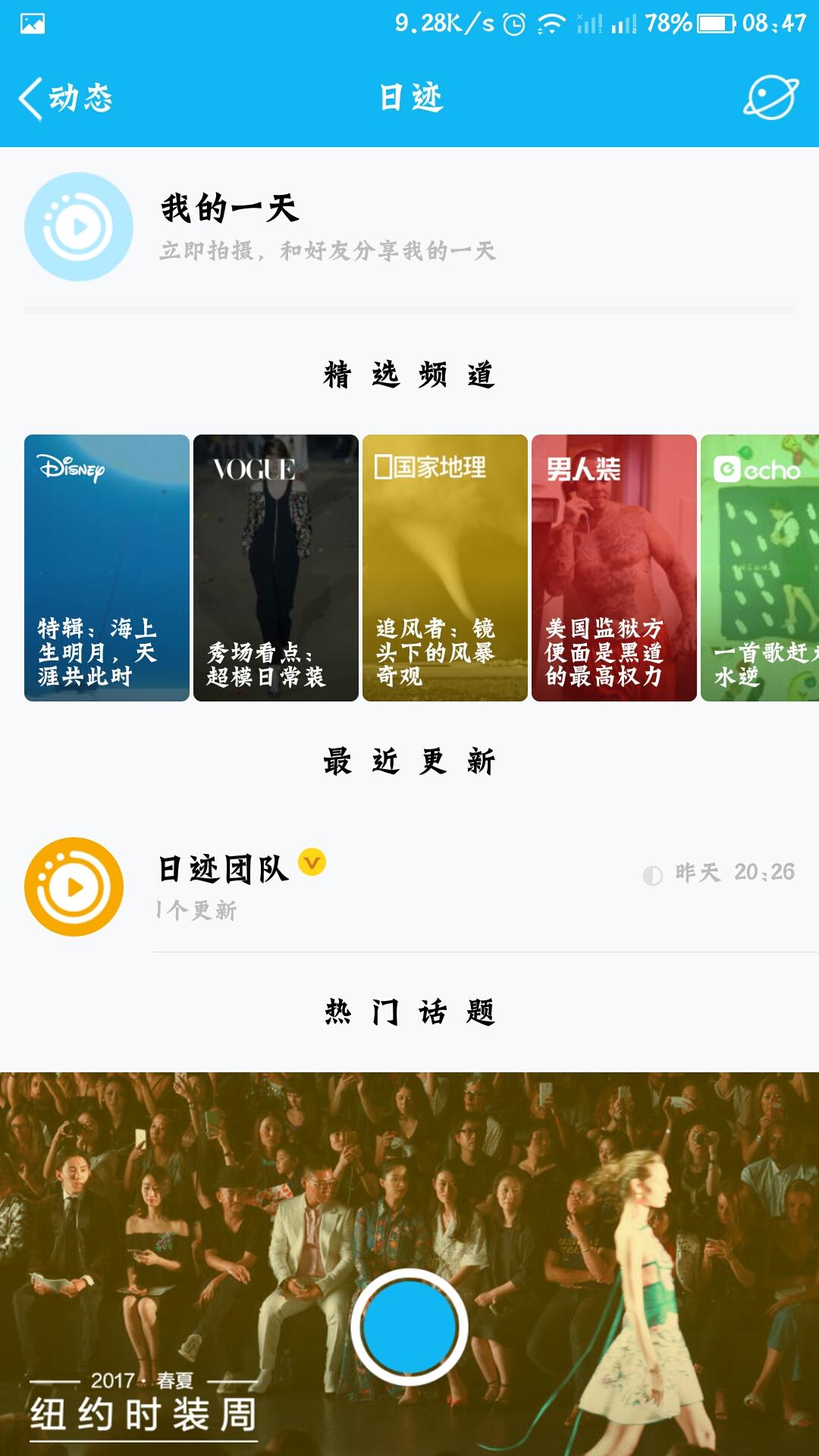Open the planet discover icon

click(770, 98)
